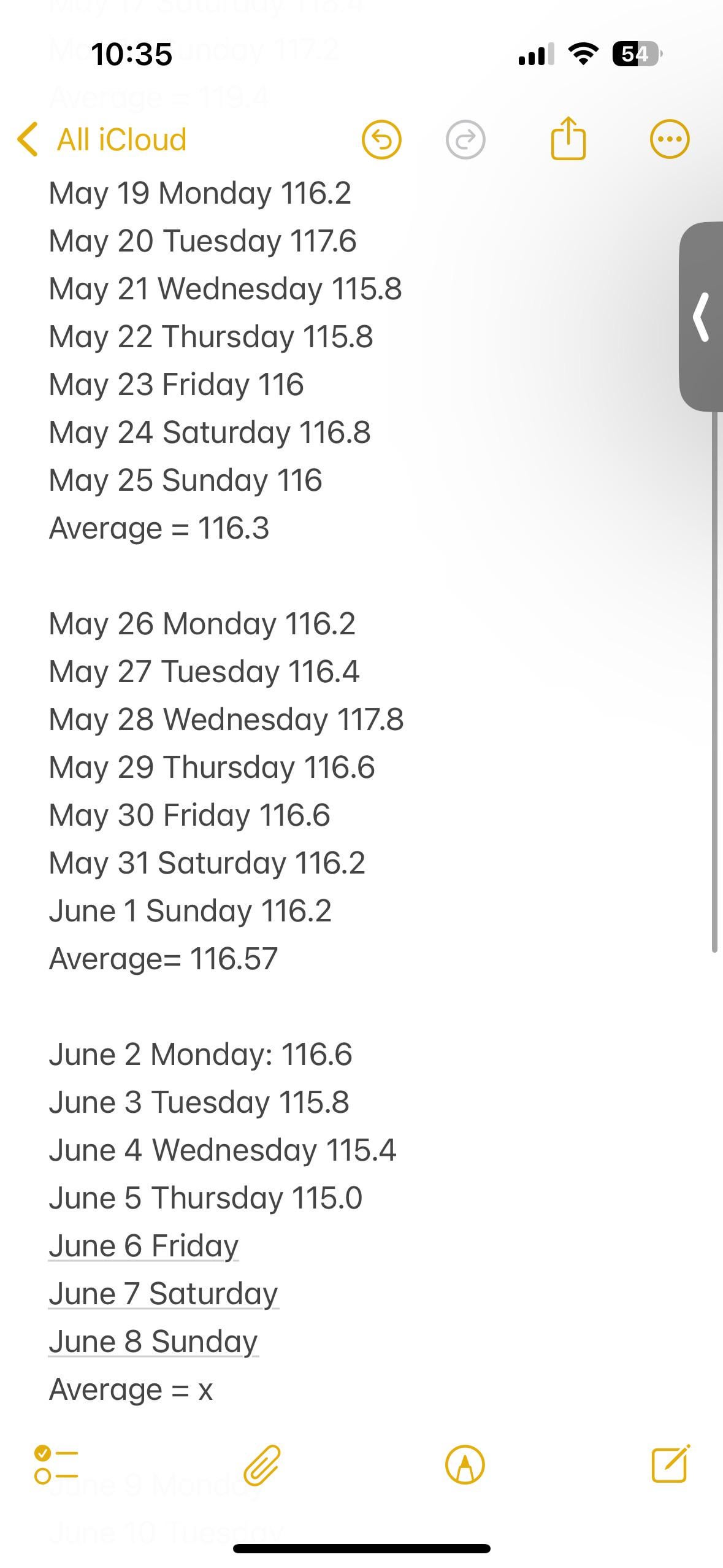Compose a new note

(670, 1464)
